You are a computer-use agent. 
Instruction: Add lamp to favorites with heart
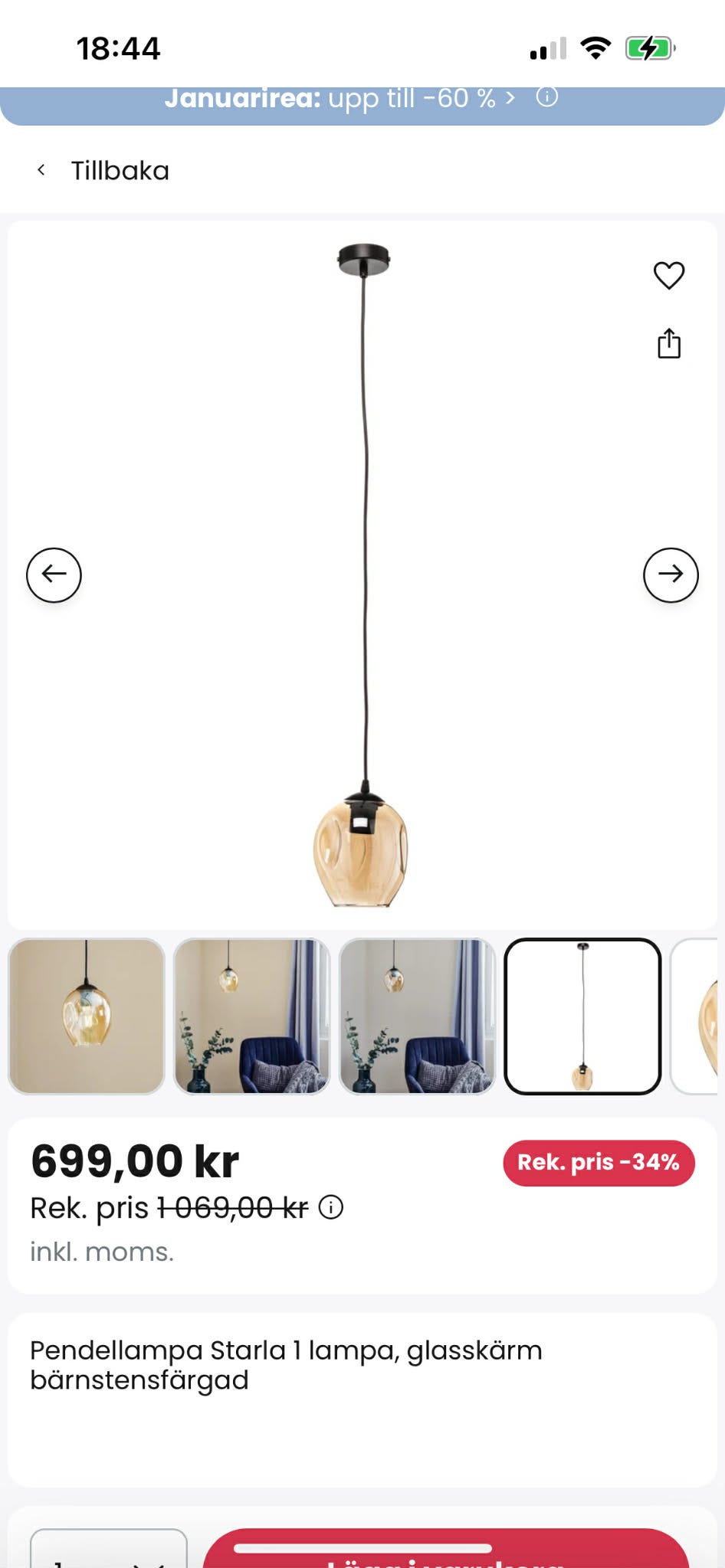(x=668, y=275)
